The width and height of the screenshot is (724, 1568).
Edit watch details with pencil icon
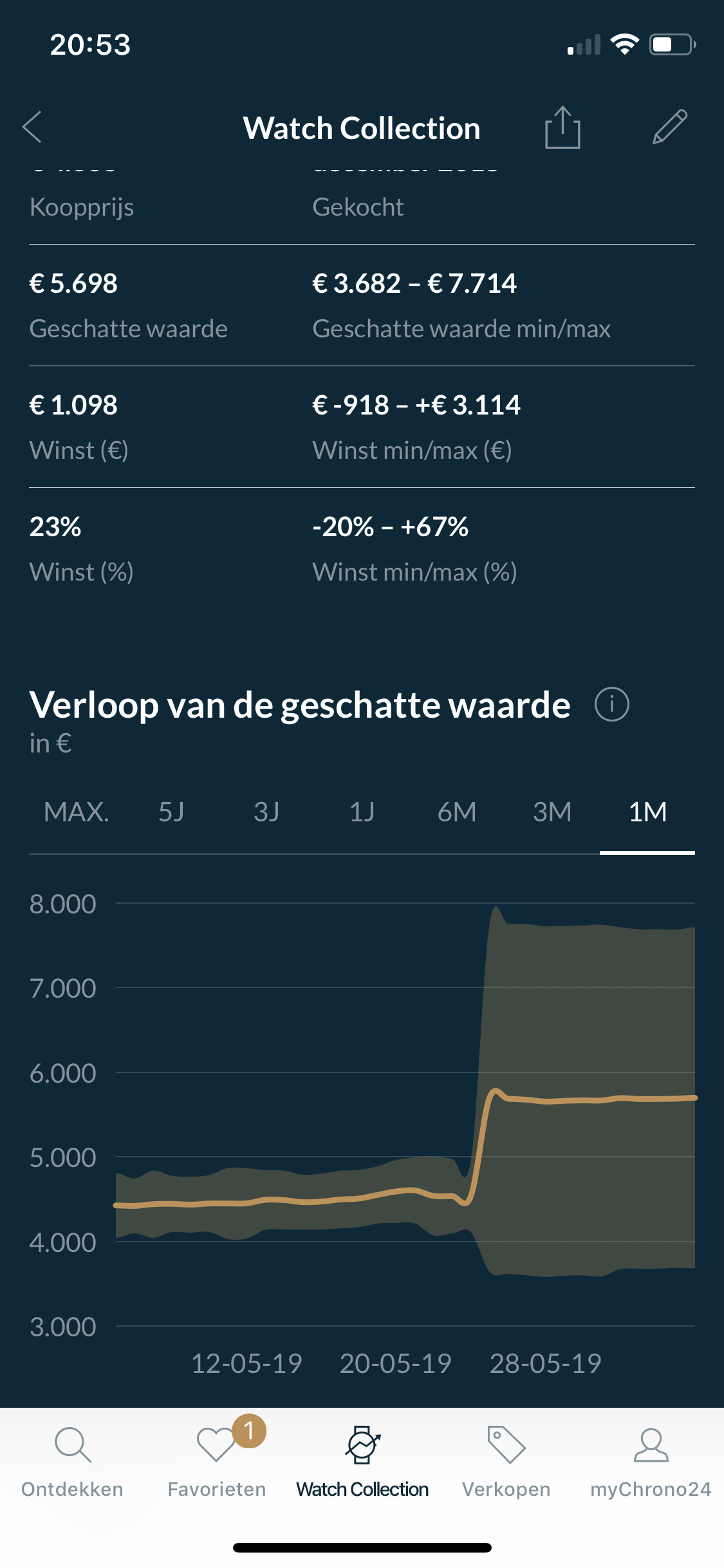point(669,127)
